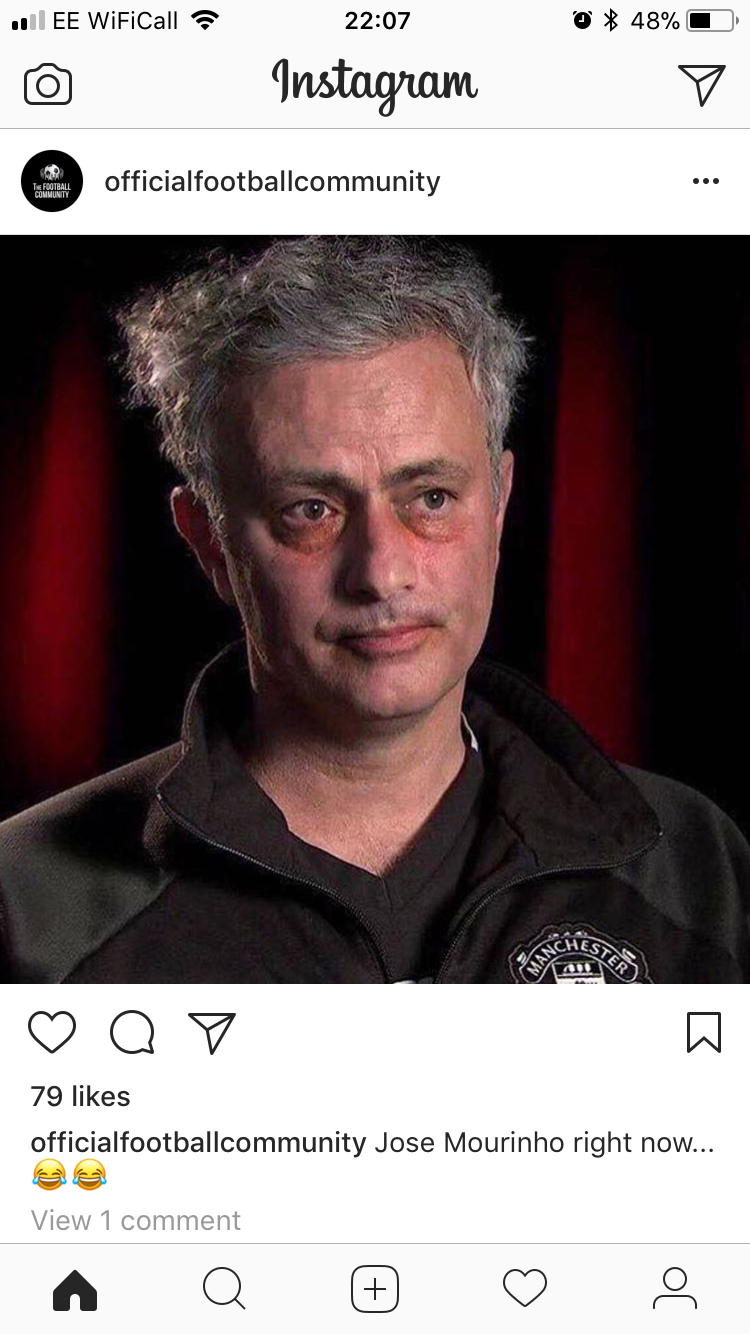The image size is (750, 1334).
Task: Open direct messages via the paper plane icon
Action: click(x=701, y=84)
